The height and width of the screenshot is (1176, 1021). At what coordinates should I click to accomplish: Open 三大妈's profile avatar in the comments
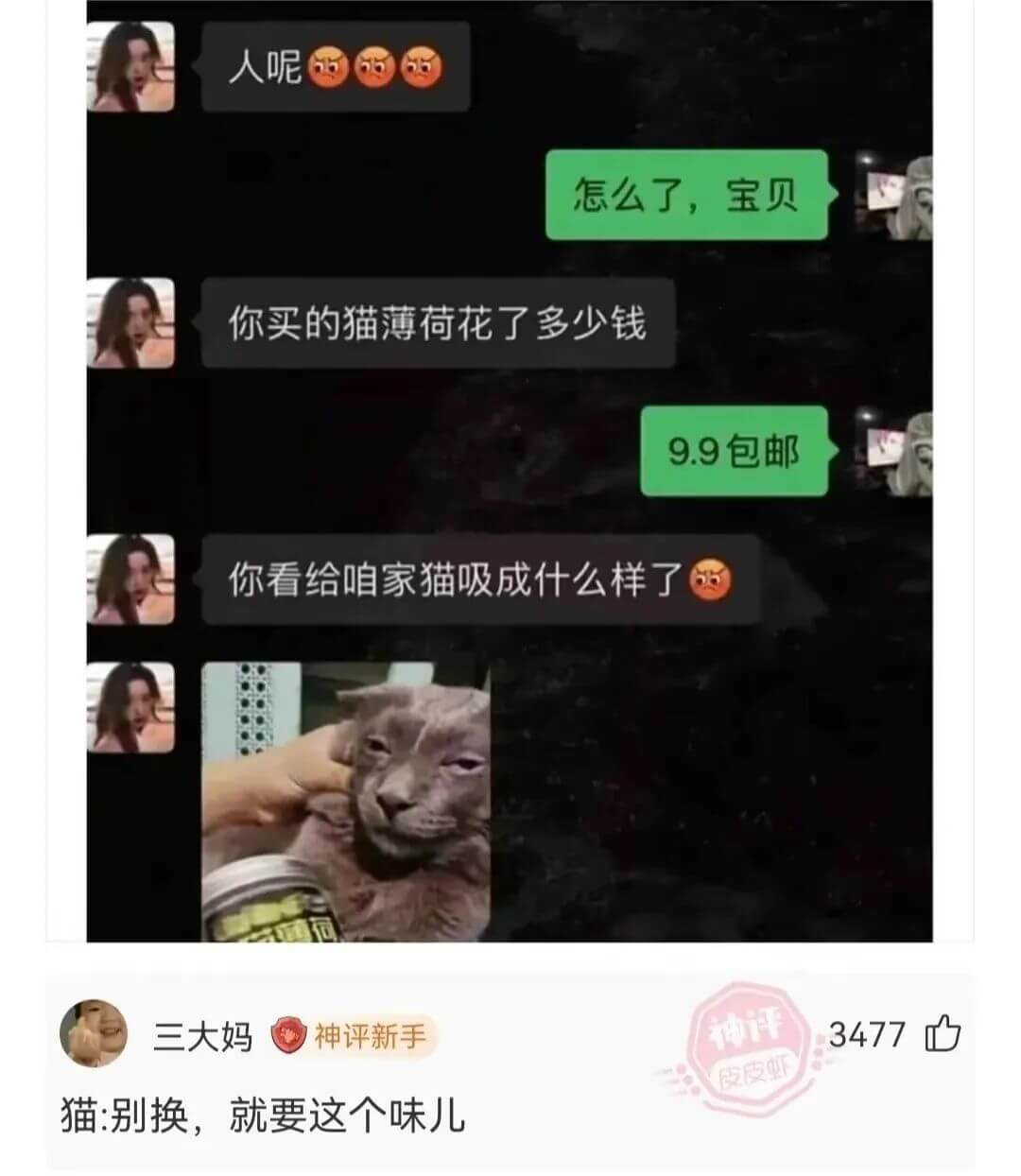point(95,1033)
